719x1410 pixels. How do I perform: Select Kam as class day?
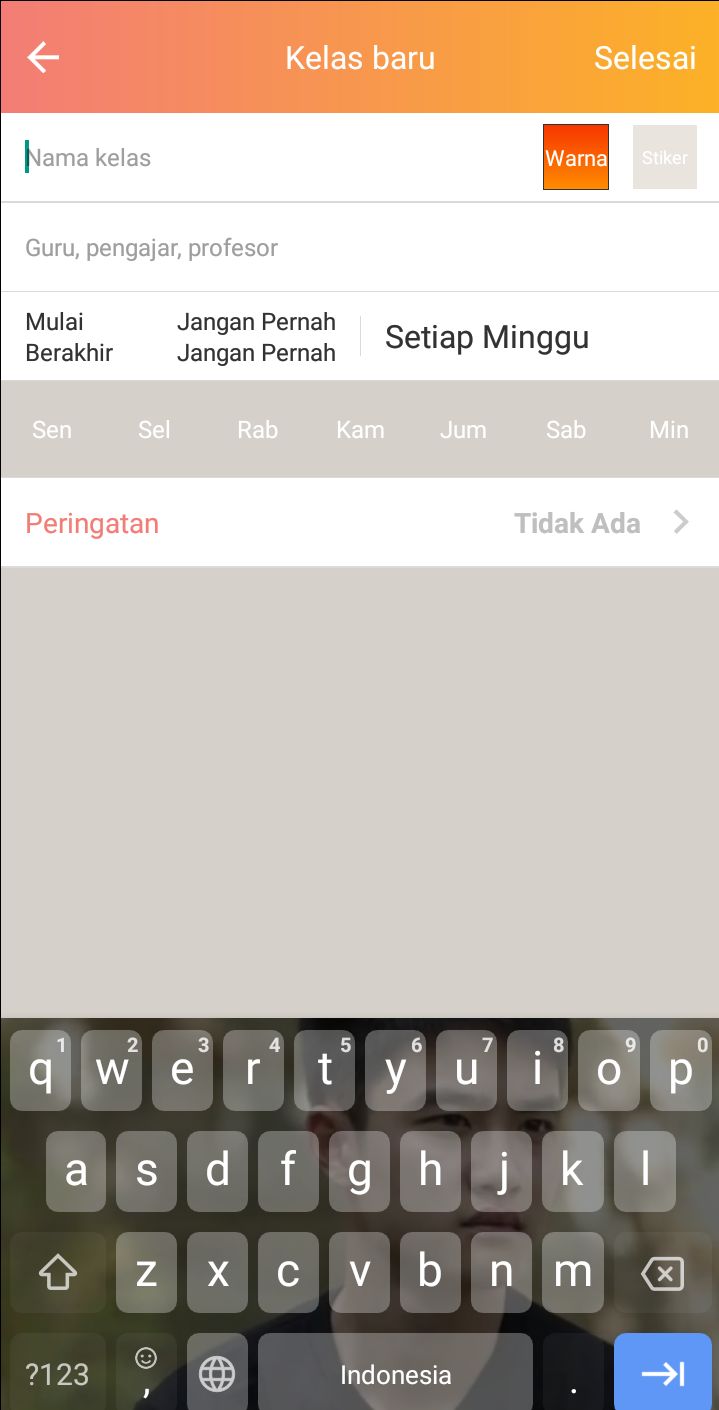click(x=360, y=430)
